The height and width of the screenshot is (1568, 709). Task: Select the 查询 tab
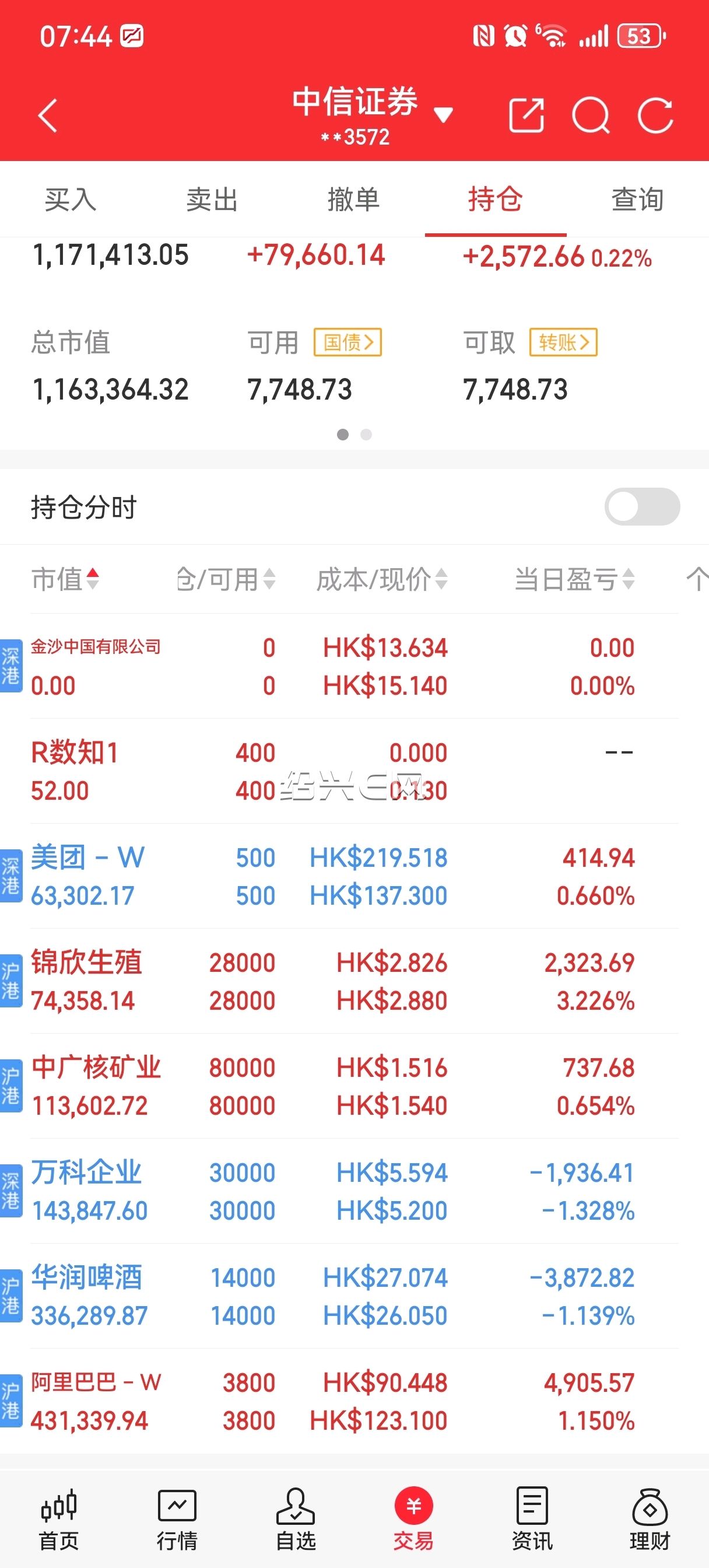[x=638, y=199]
